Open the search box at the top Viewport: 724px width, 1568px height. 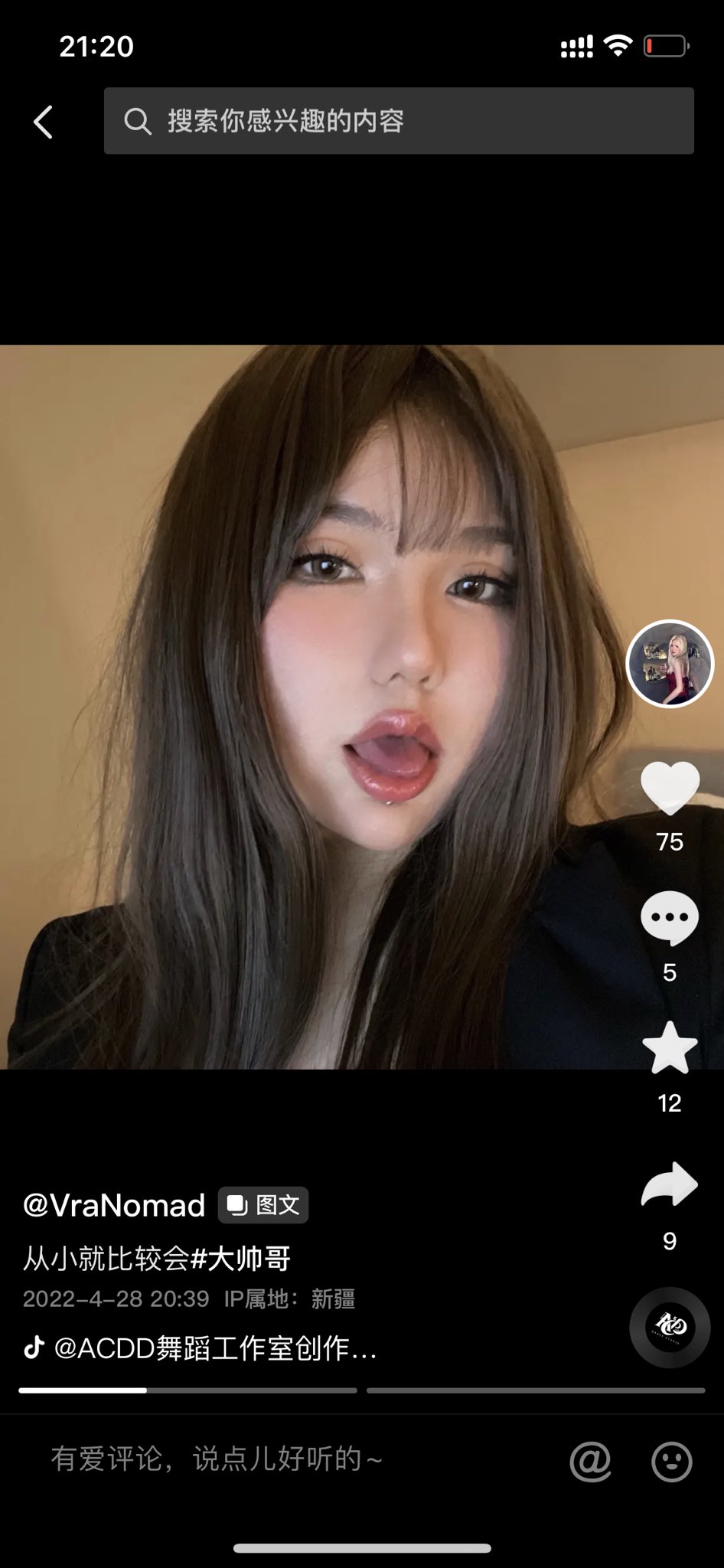(x=399, y=121)
